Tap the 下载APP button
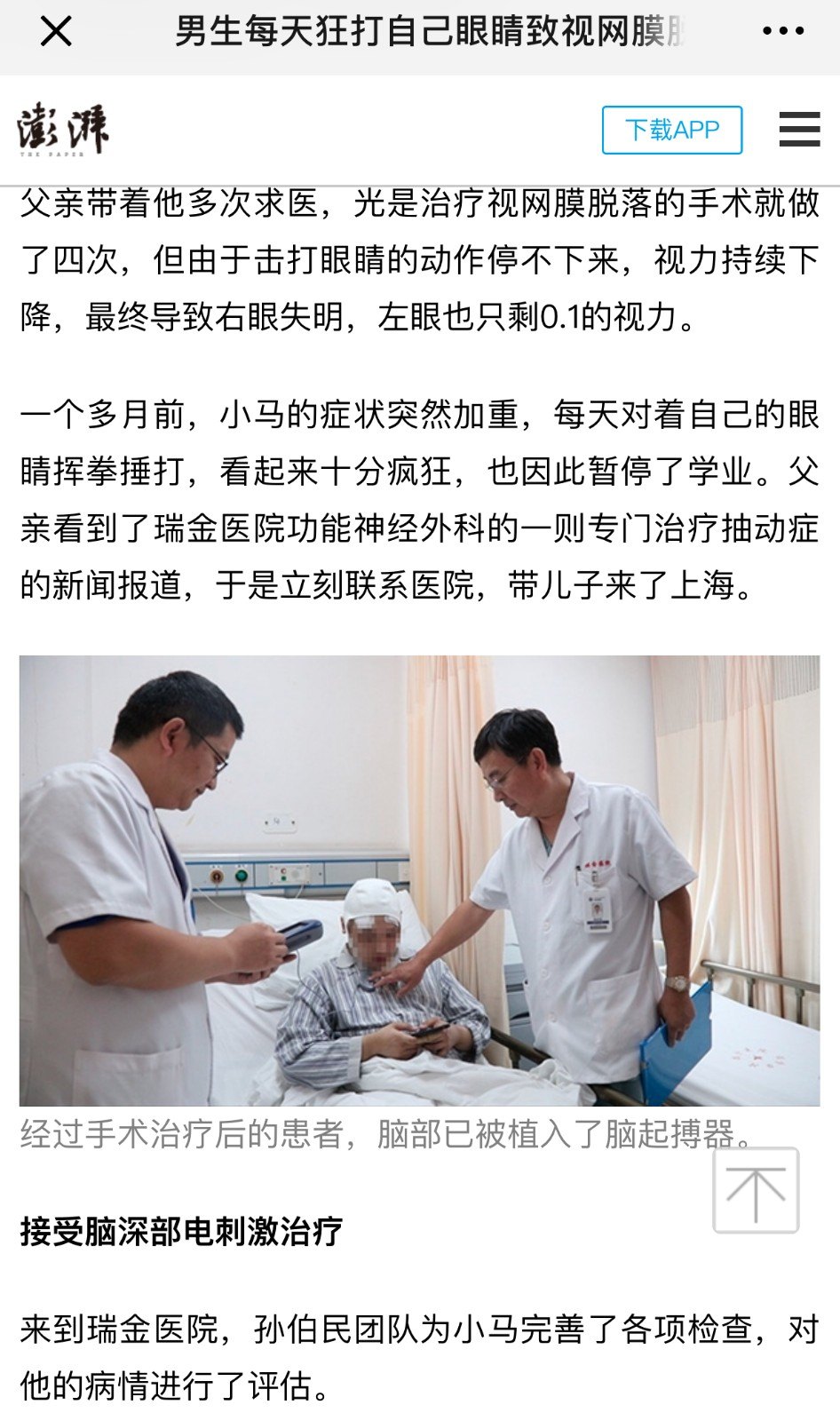Image resolution: width=840 pixels, height=1421 pixels. (672, 130)
